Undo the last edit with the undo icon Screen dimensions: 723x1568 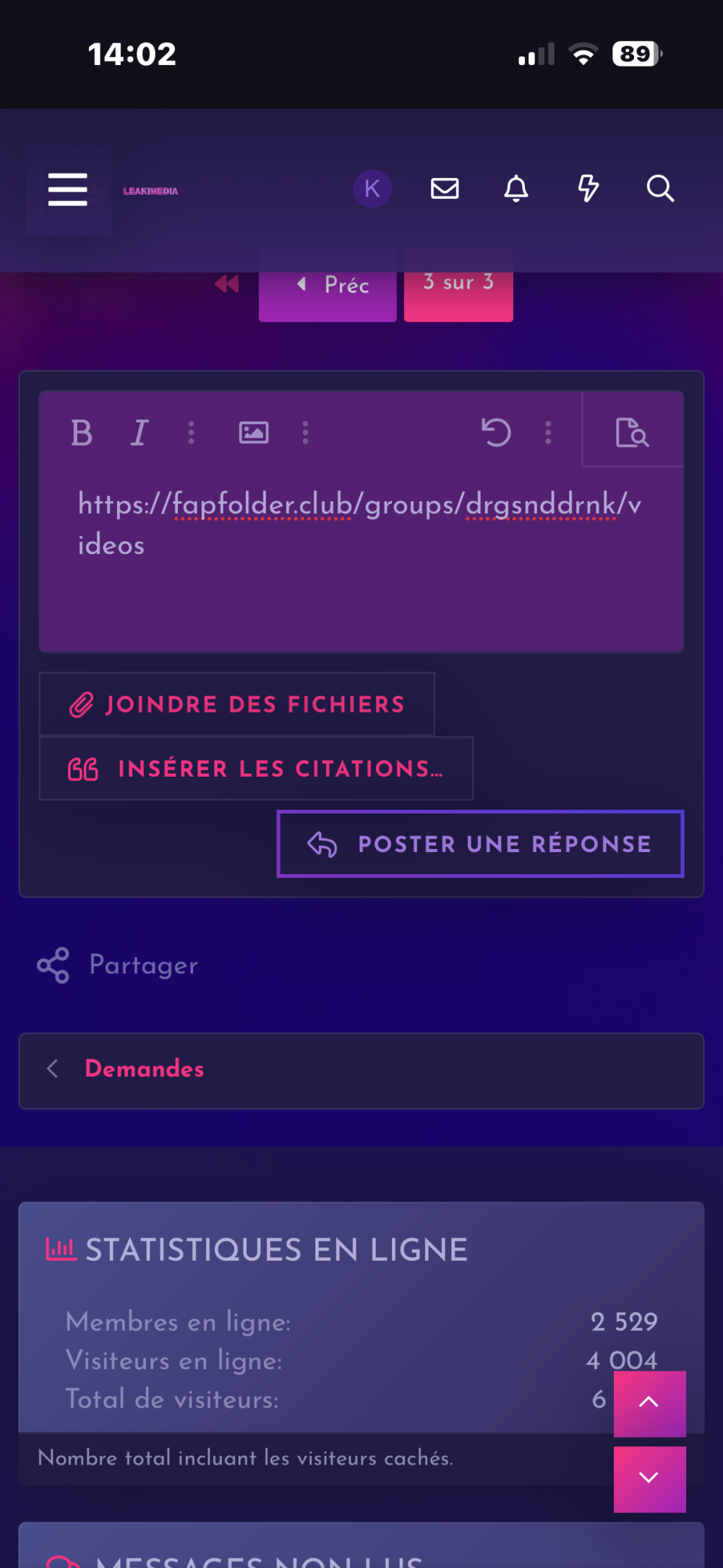(x=497, y=431)
